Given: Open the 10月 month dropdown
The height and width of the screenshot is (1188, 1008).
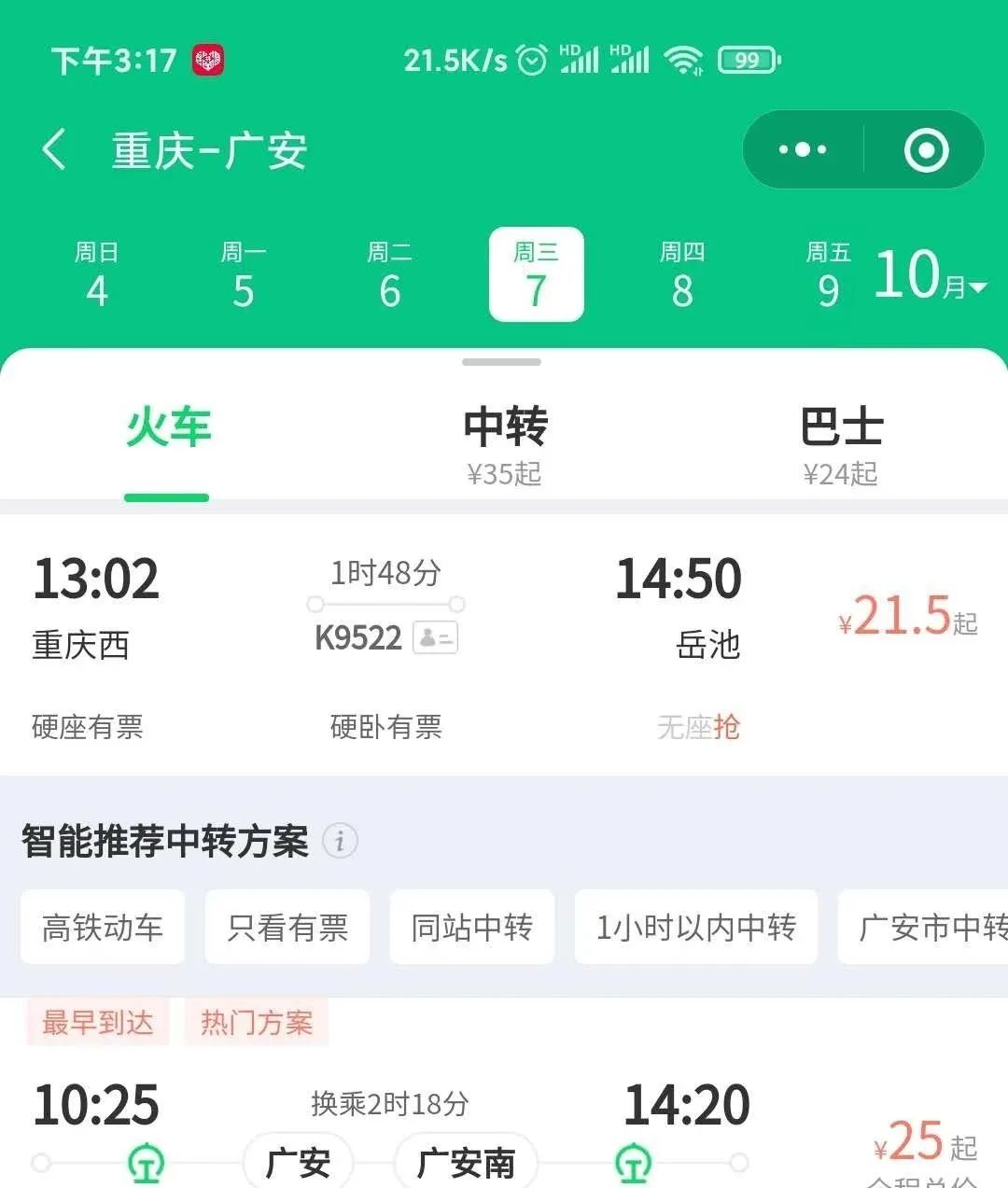Looking at the screenshot, I should (x=931, y=277).
